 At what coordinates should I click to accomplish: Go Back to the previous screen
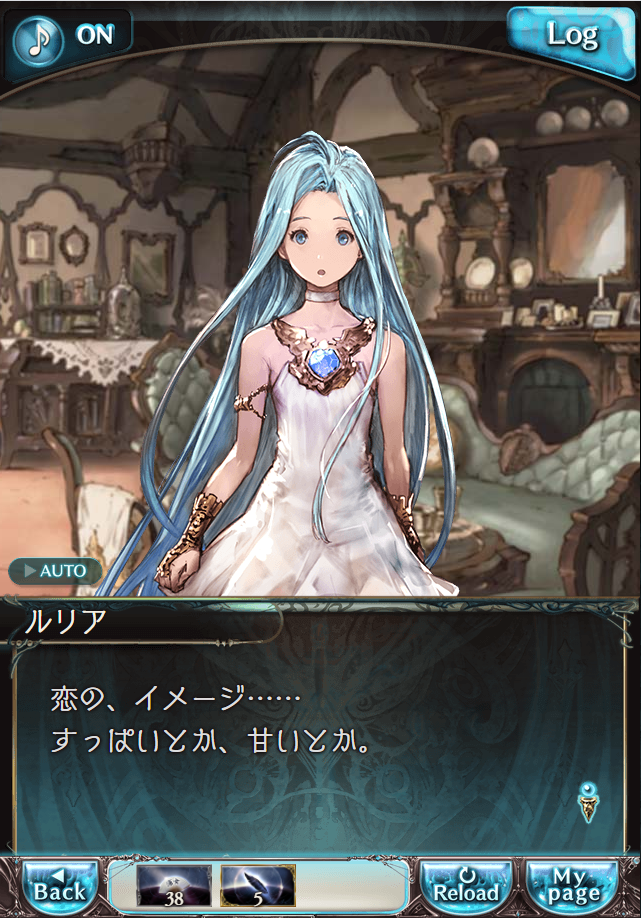click(60, 886)
